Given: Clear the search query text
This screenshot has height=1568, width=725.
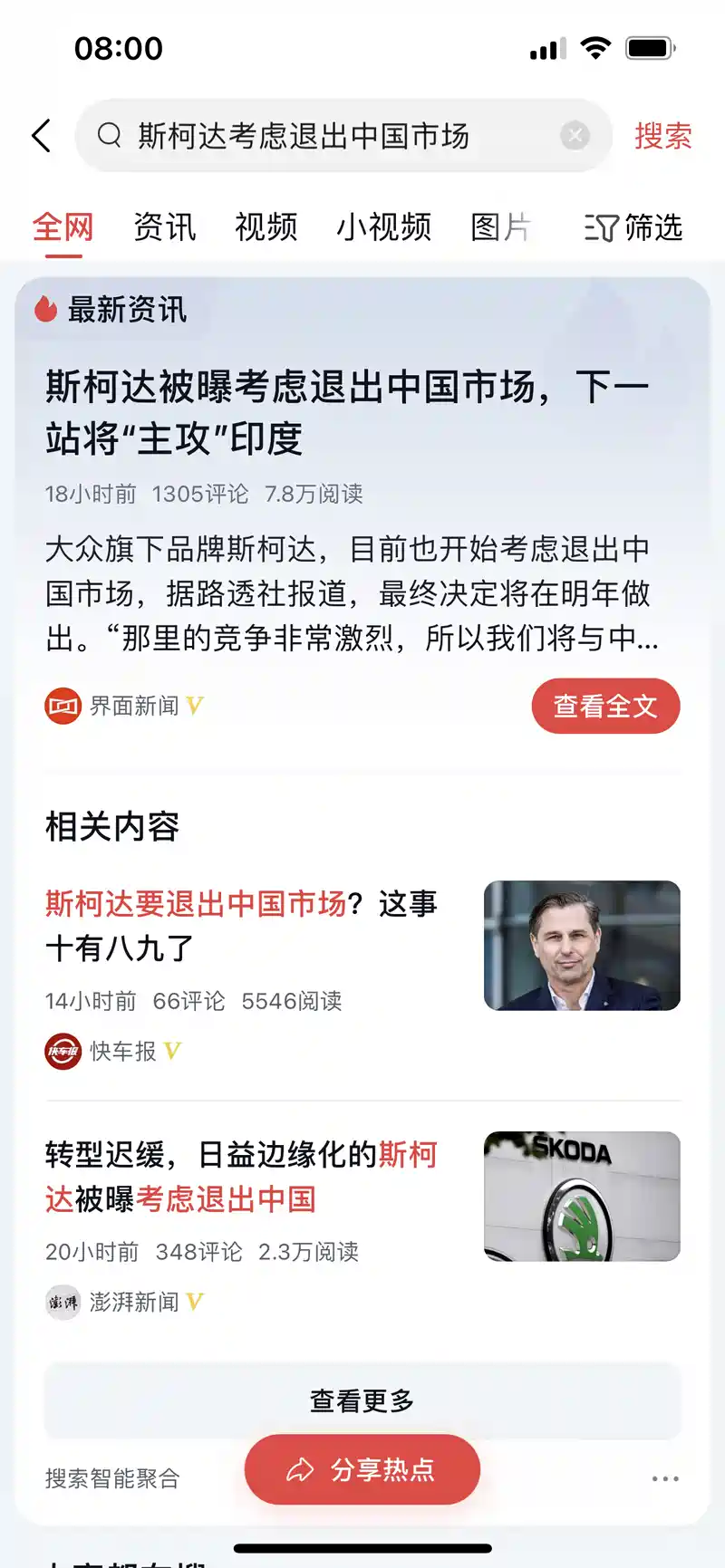Looking at the screenshot, I should click(x=575, y=136).
